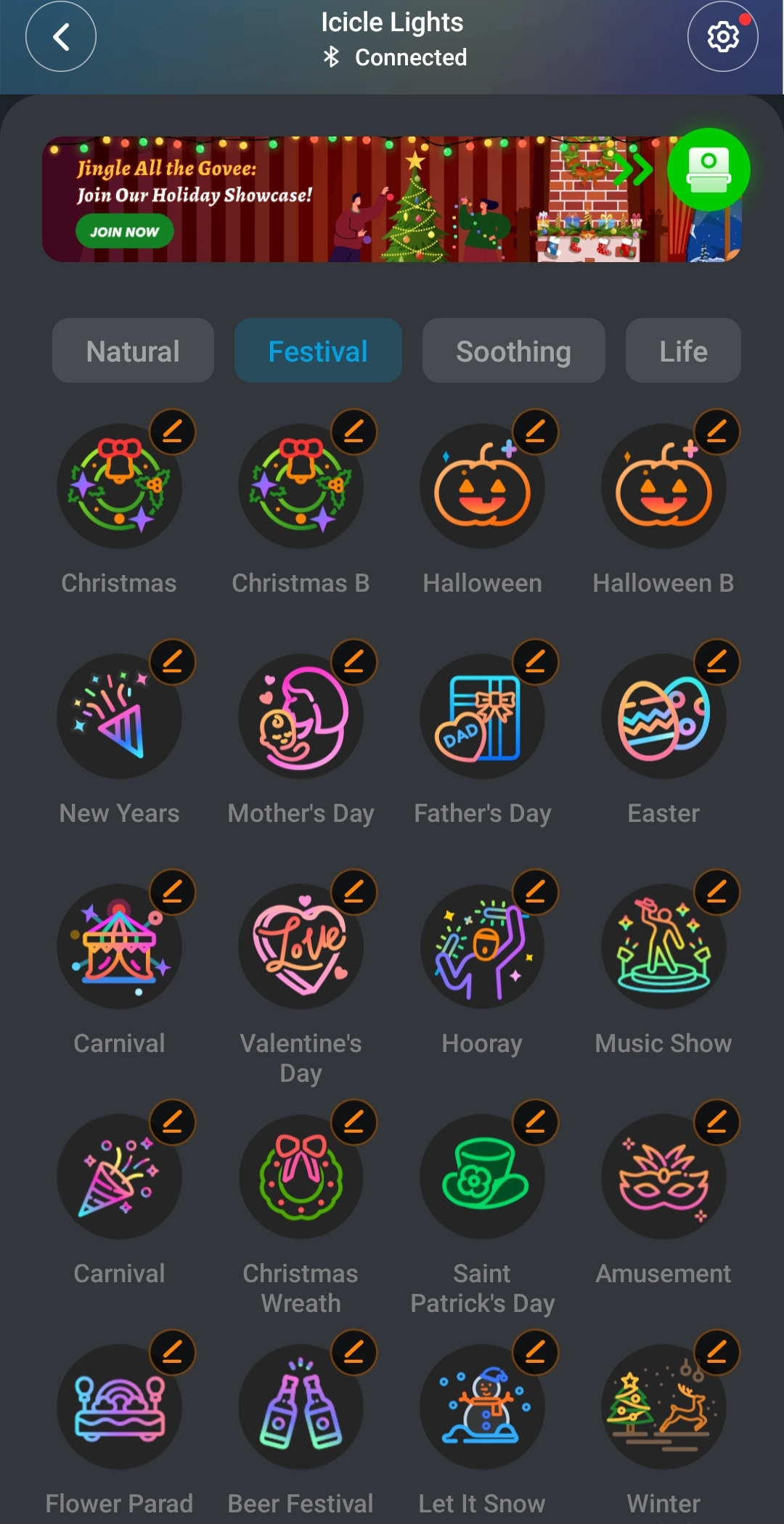This screenshot has height=1524, width=784.
Task: Edit the Father's Day scene
Action: pyautogui.click(x=535, y=661)
